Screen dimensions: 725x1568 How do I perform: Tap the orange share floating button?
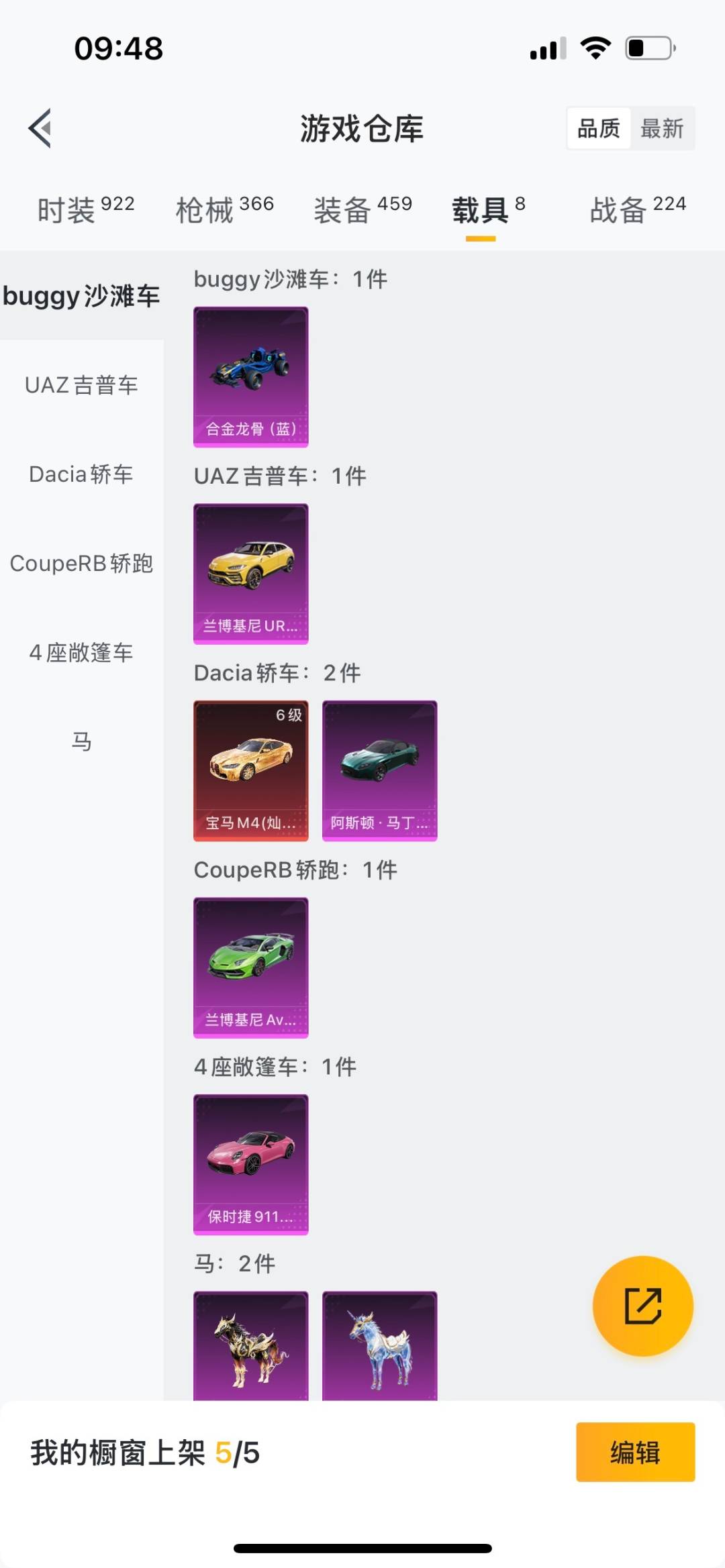642,1306
